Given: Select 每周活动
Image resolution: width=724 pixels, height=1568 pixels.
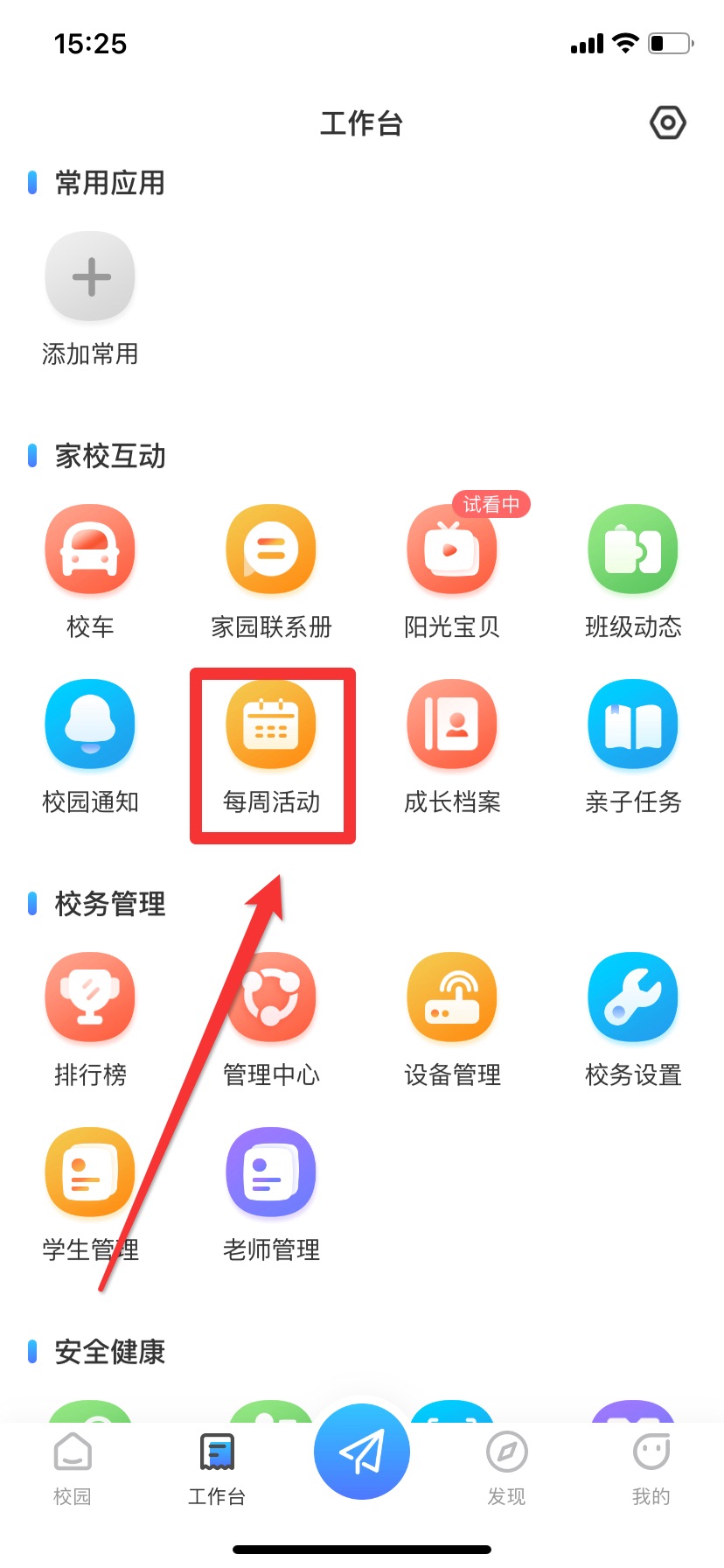Looking at the screenshot, I should pyautogui.click(x=271, y=724).
